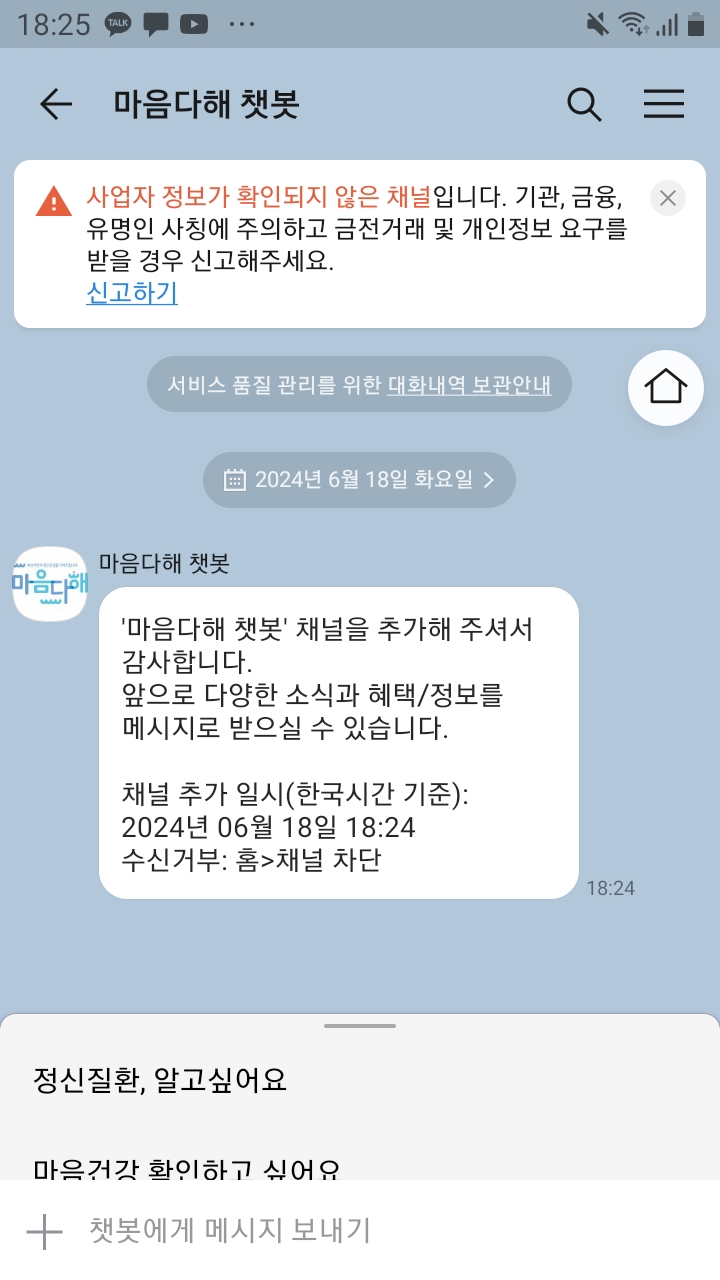Open the hamburger menu
720x1280 pixels.
[x=664, y=104]
